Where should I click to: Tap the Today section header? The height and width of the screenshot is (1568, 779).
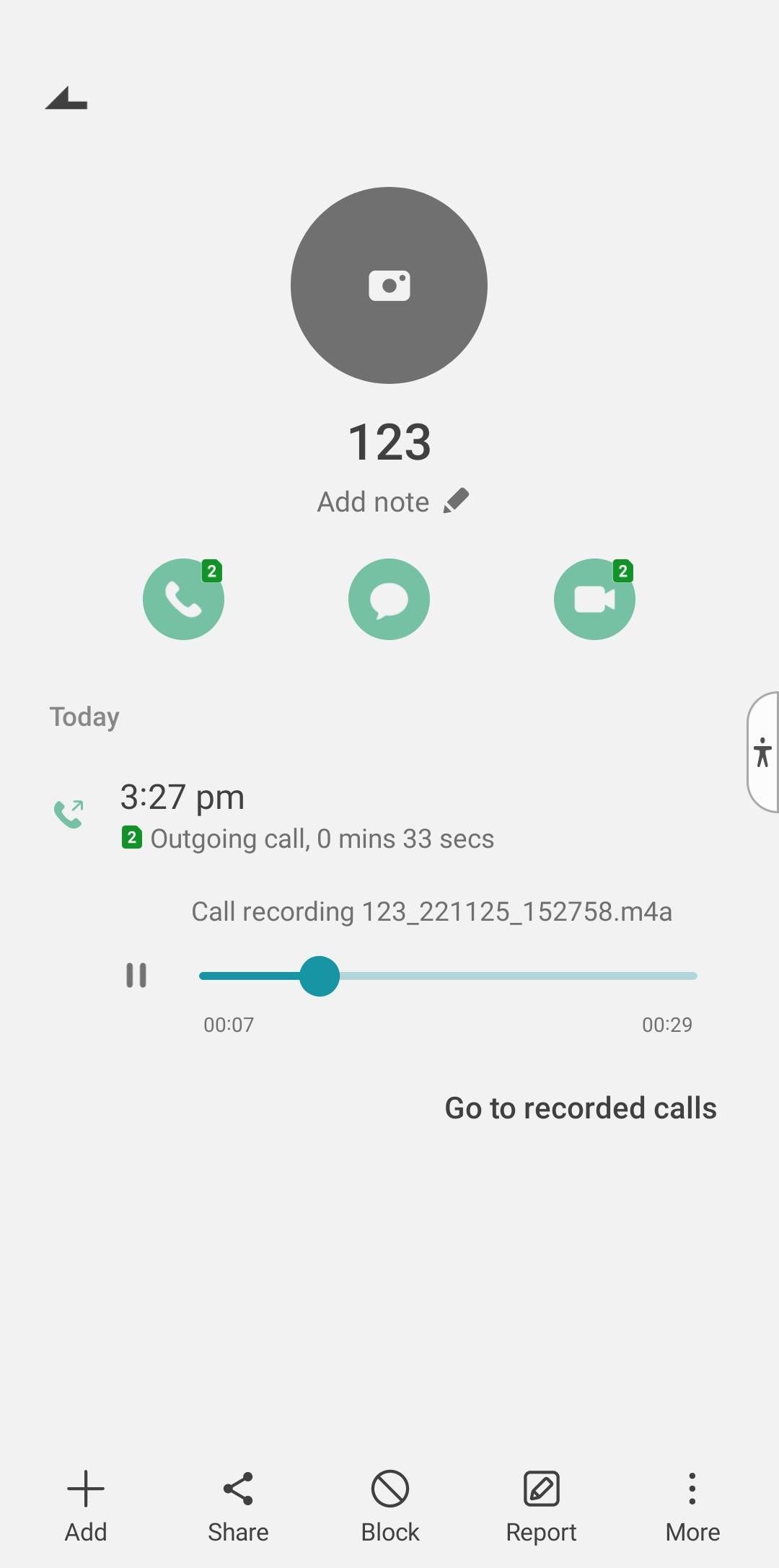[x=84, y=716]
